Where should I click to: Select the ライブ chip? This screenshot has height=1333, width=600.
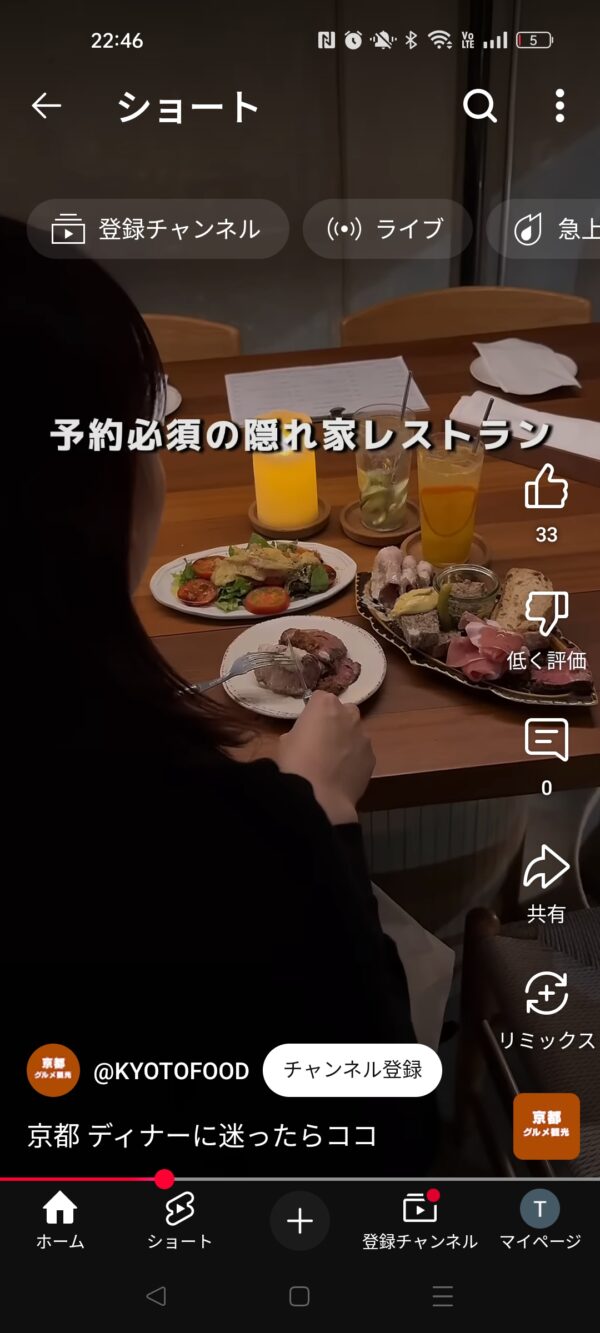coord(387,229)
